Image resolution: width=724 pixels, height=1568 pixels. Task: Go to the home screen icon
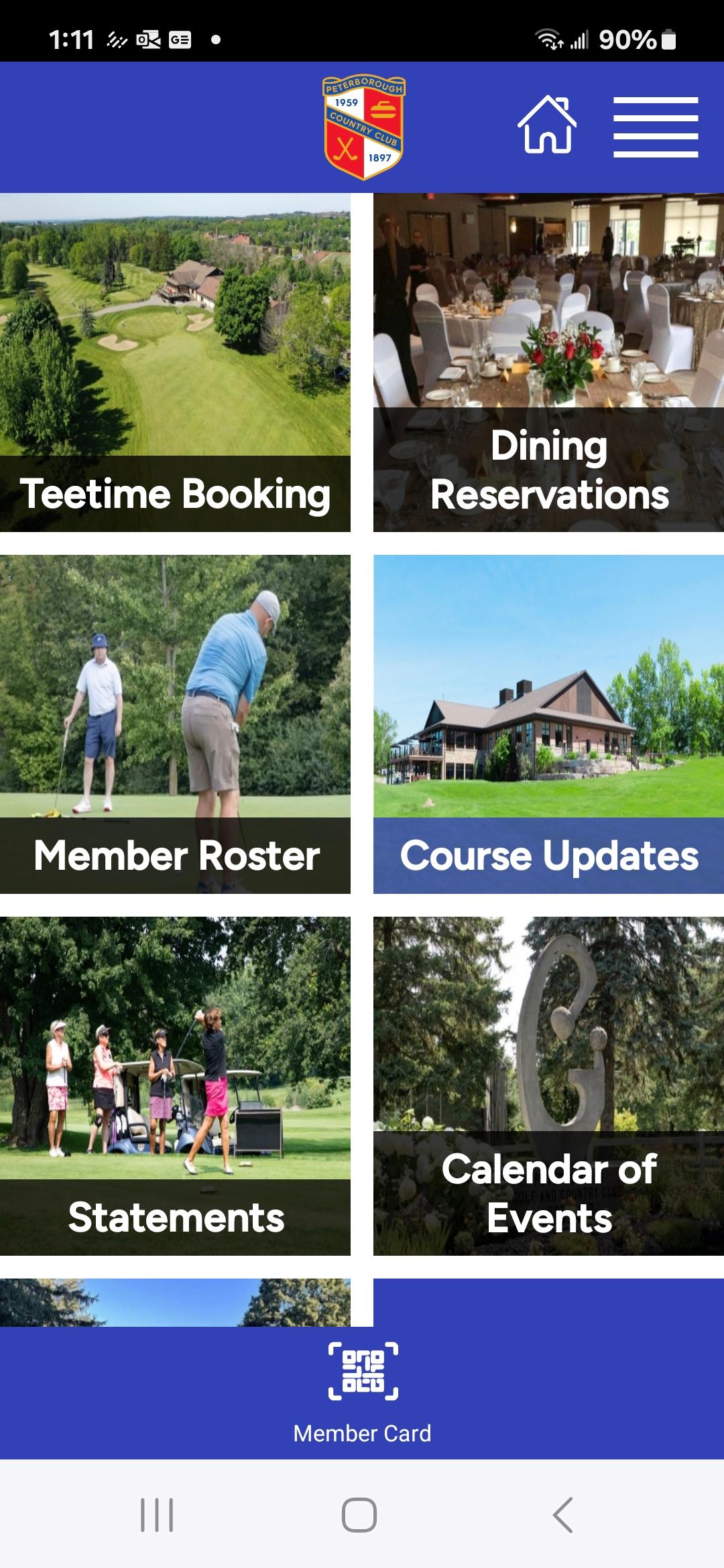(547, 125)
